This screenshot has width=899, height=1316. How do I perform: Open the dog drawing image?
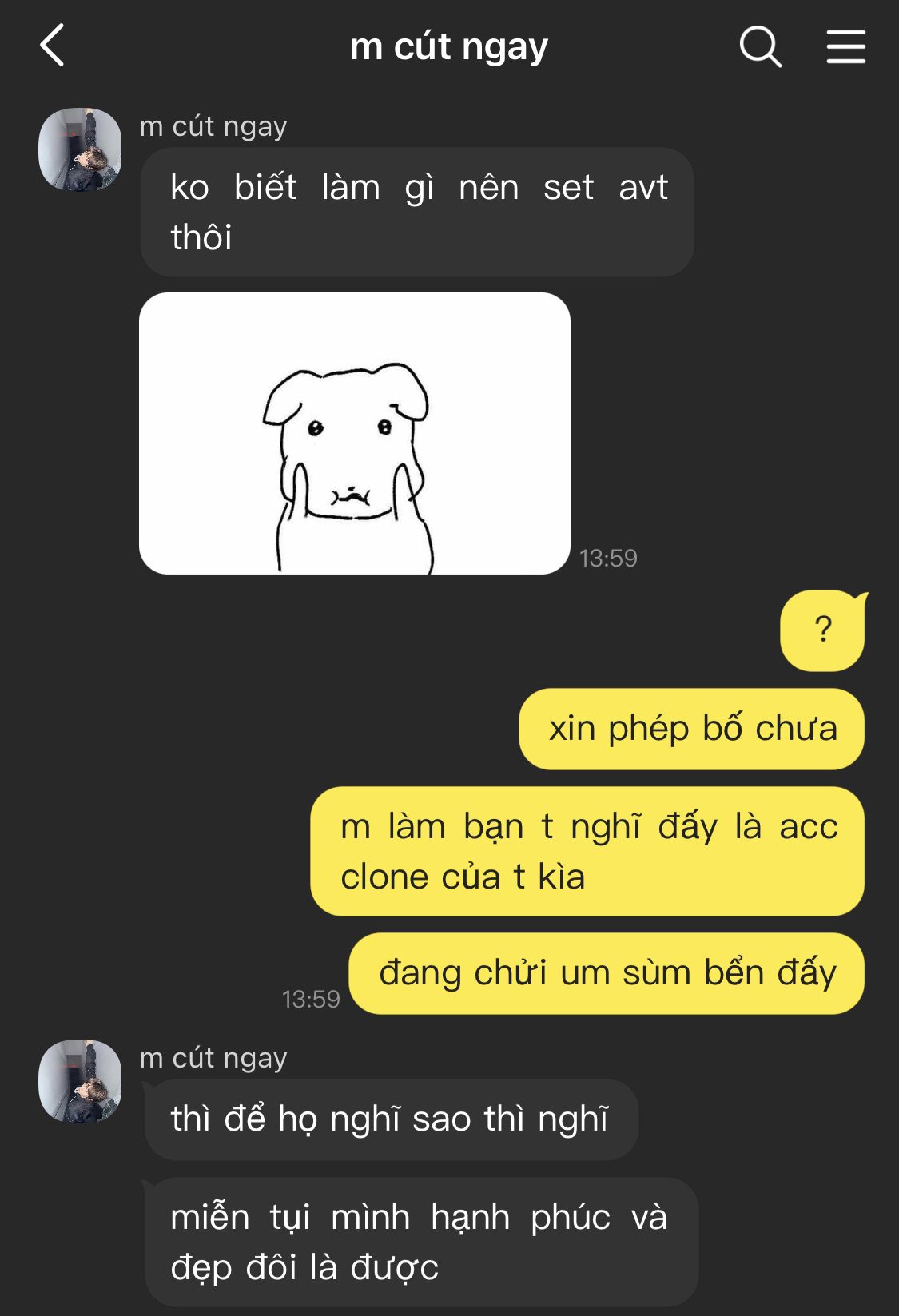[x=354, y=433]
